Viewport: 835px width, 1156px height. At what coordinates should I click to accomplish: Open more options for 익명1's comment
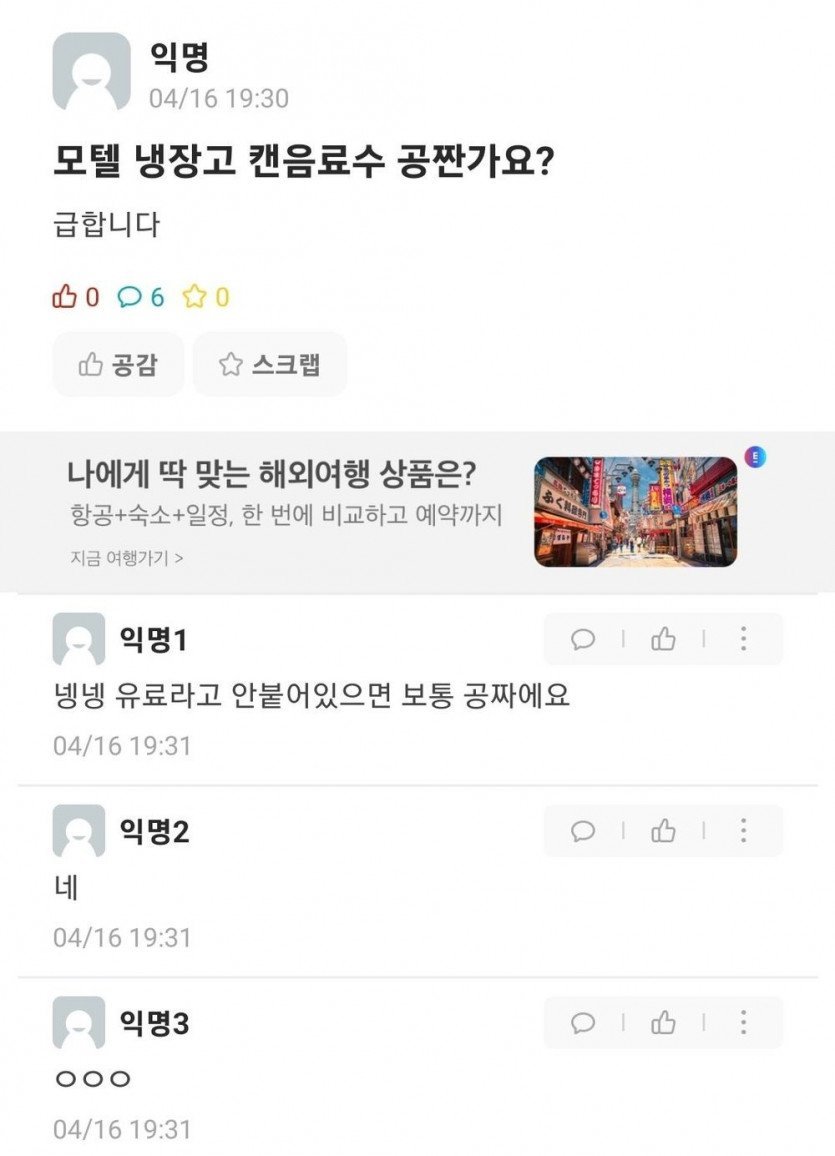tap(743, 639)
